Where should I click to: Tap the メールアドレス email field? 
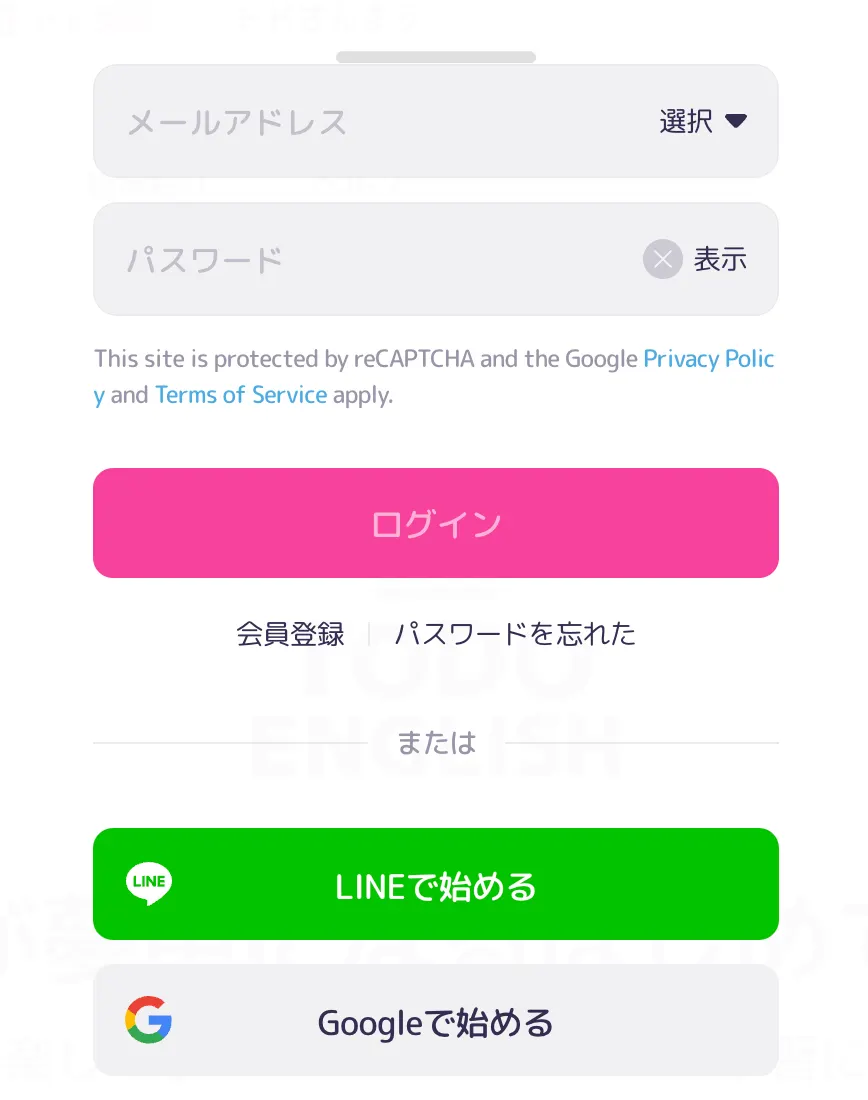(x=360, y=122)
